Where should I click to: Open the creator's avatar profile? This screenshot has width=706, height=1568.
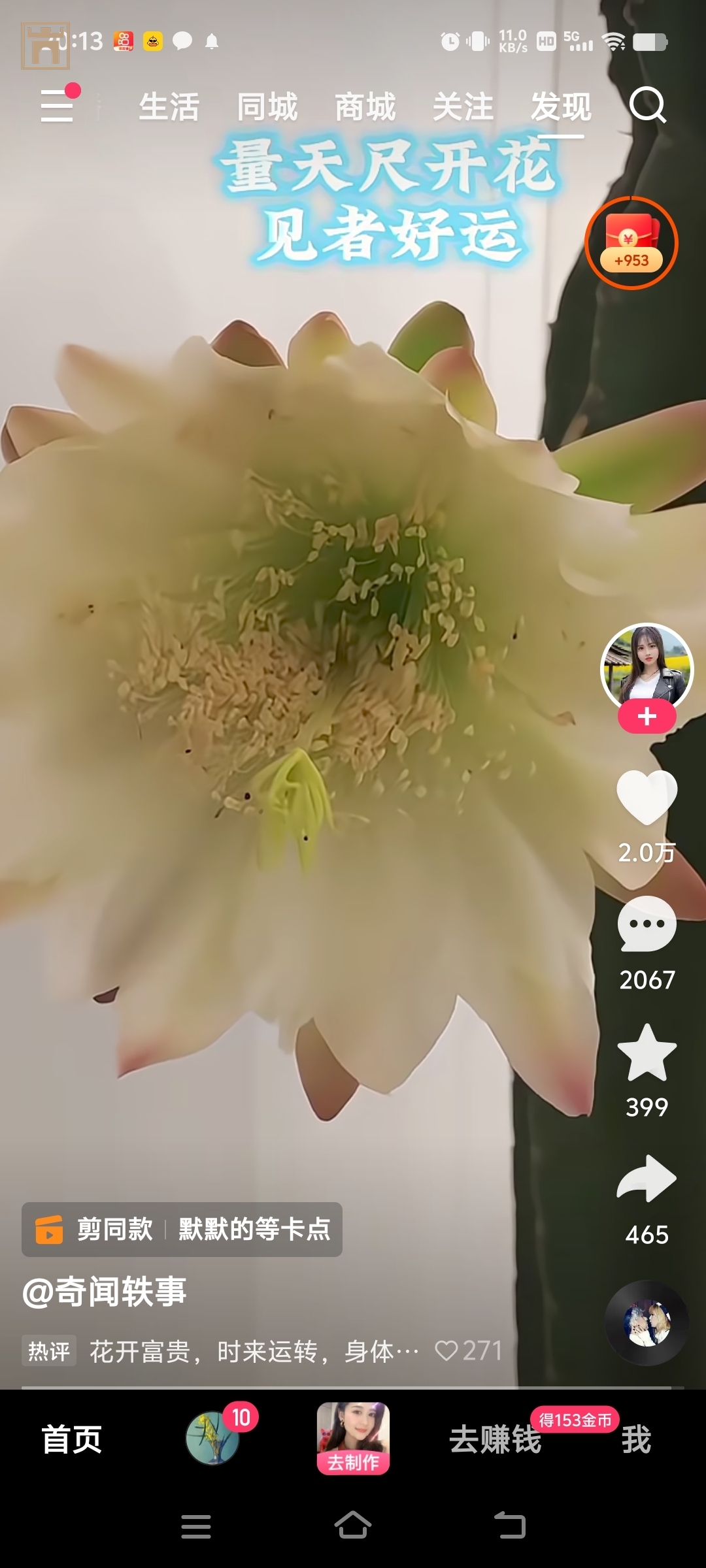click(647, 666)
